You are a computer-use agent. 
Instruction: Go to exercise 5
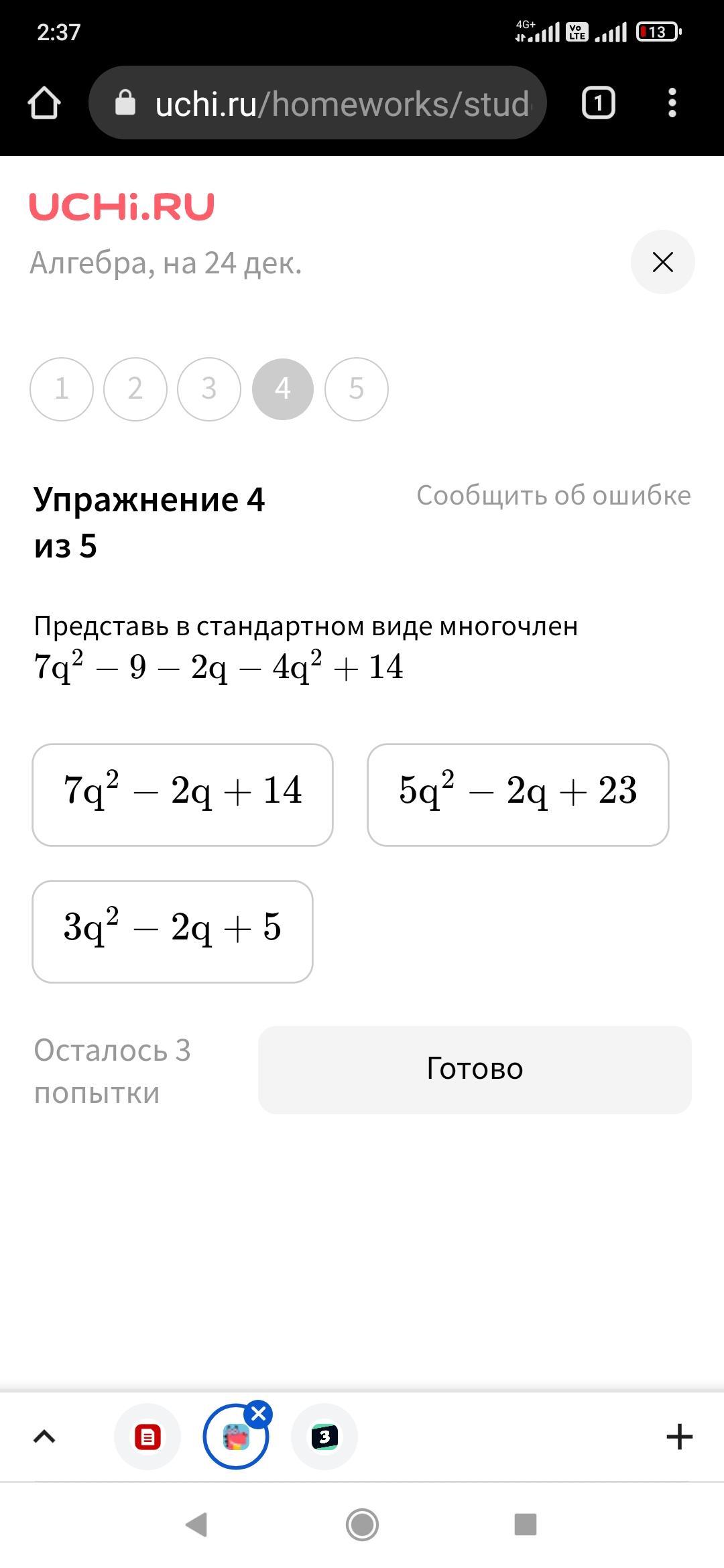click(x=357, y=389)
